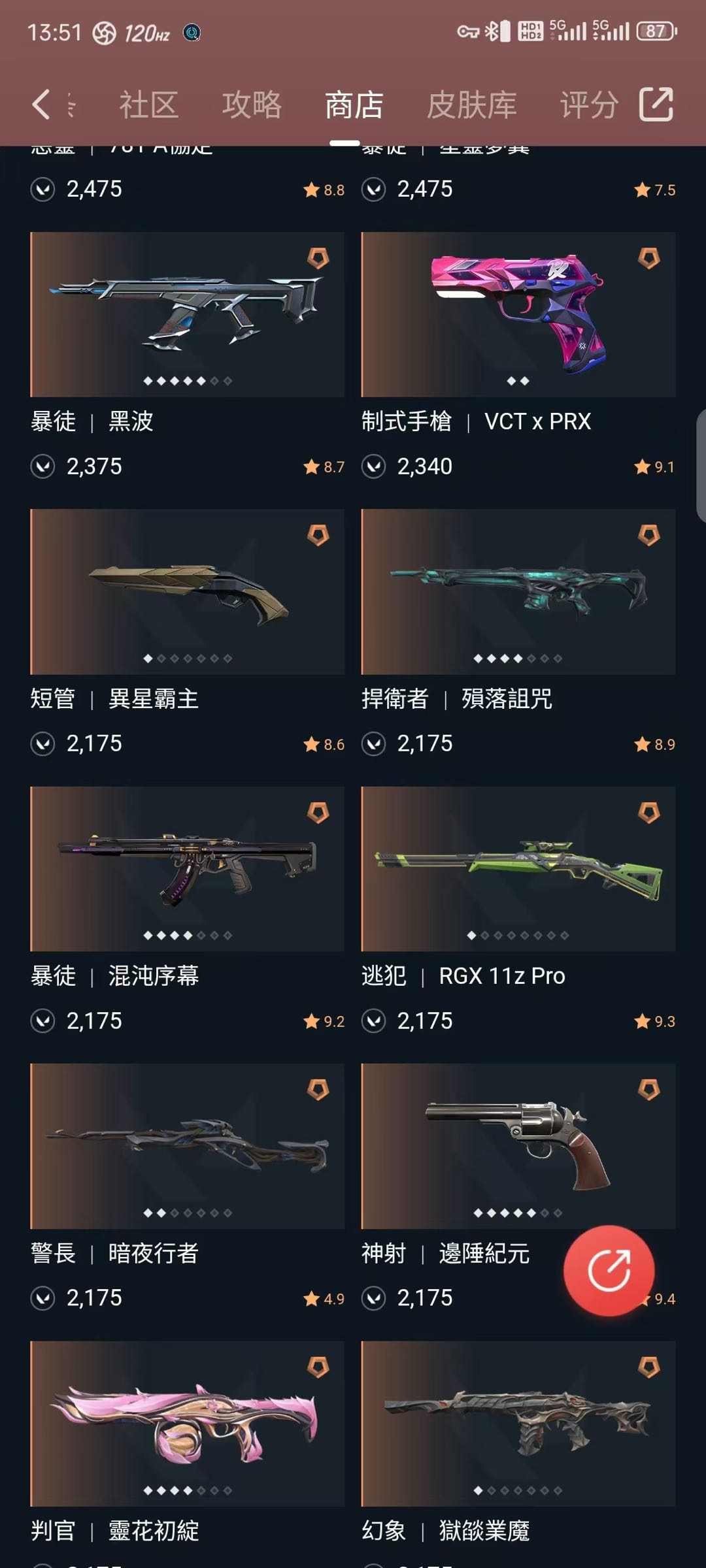706x1568 pixels.
Task: Go back using the top-left arrow
Action: pos(41,105)
